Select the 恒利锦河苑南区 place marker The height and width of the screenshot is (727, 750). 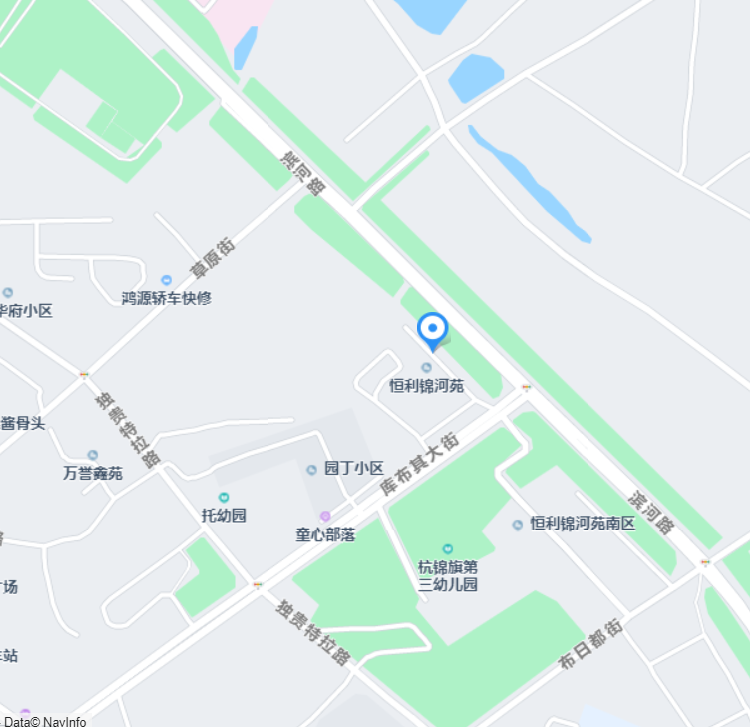click(517, 525)
